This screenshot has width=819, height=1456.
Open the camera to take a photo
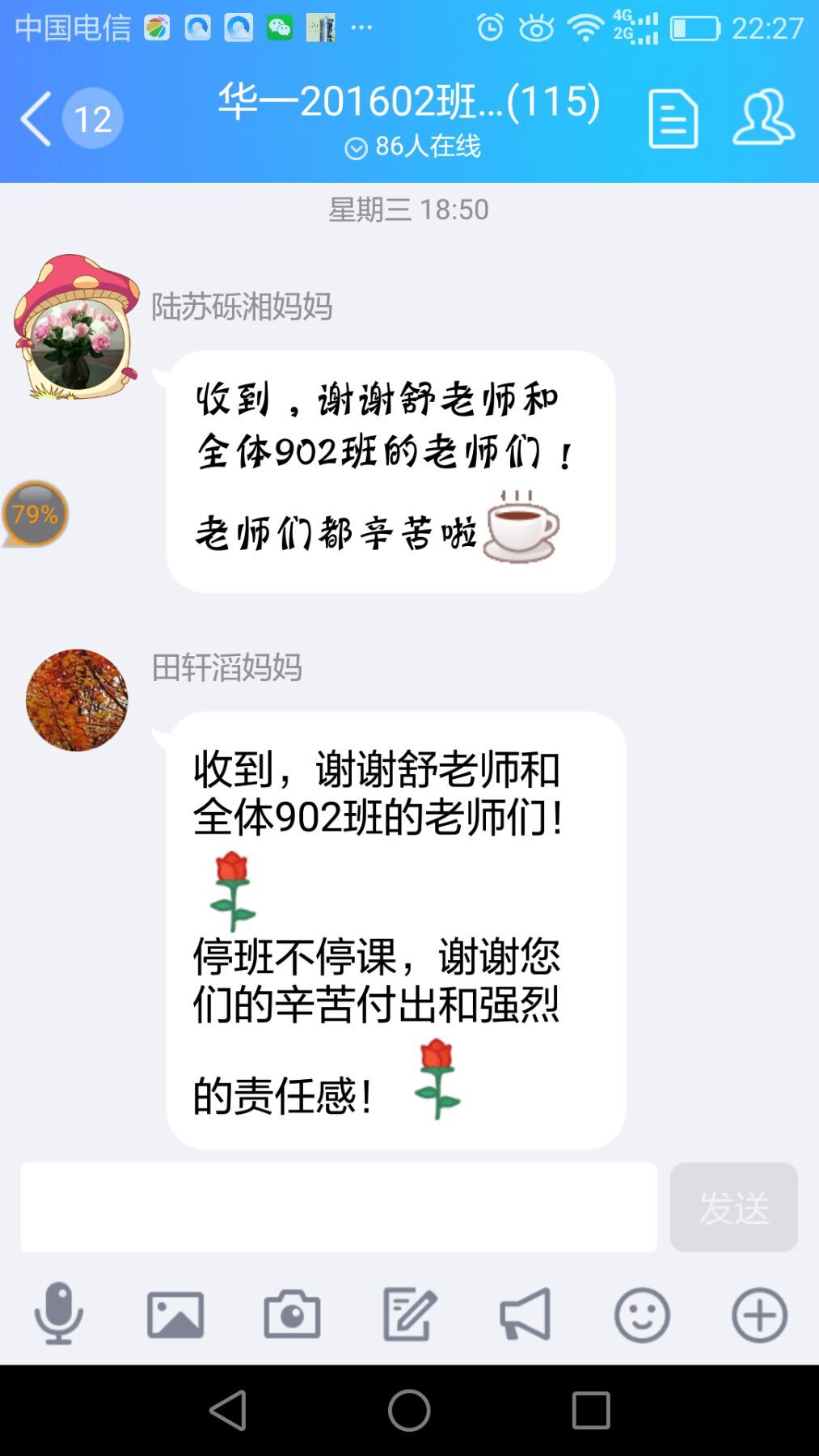point(292,1314)
